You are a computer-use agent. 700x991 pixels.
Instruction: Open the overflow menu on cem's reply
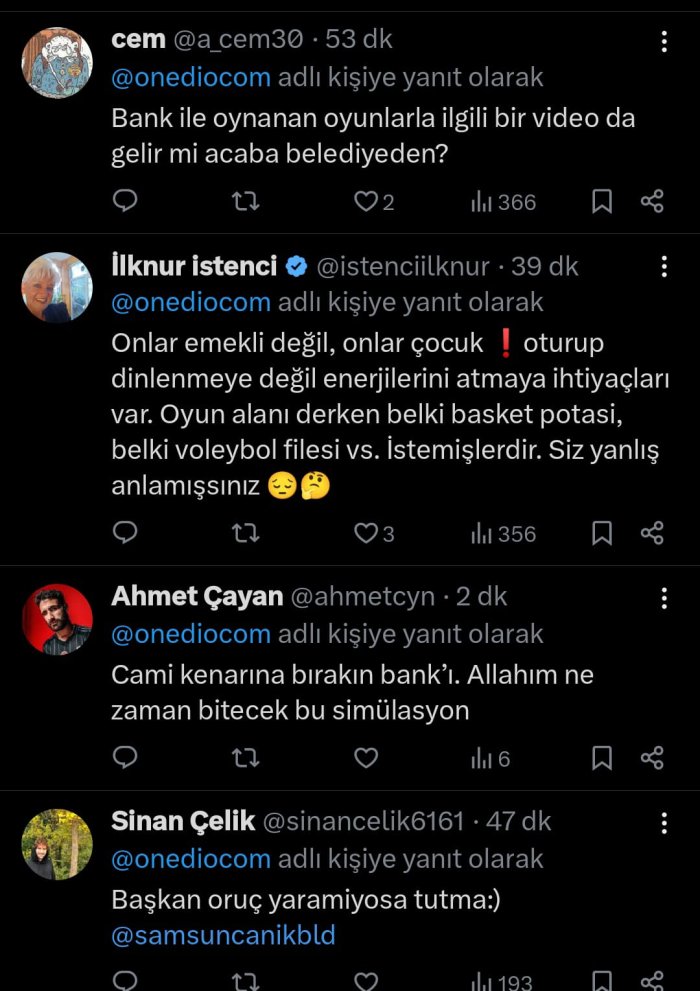pos(664,41)
